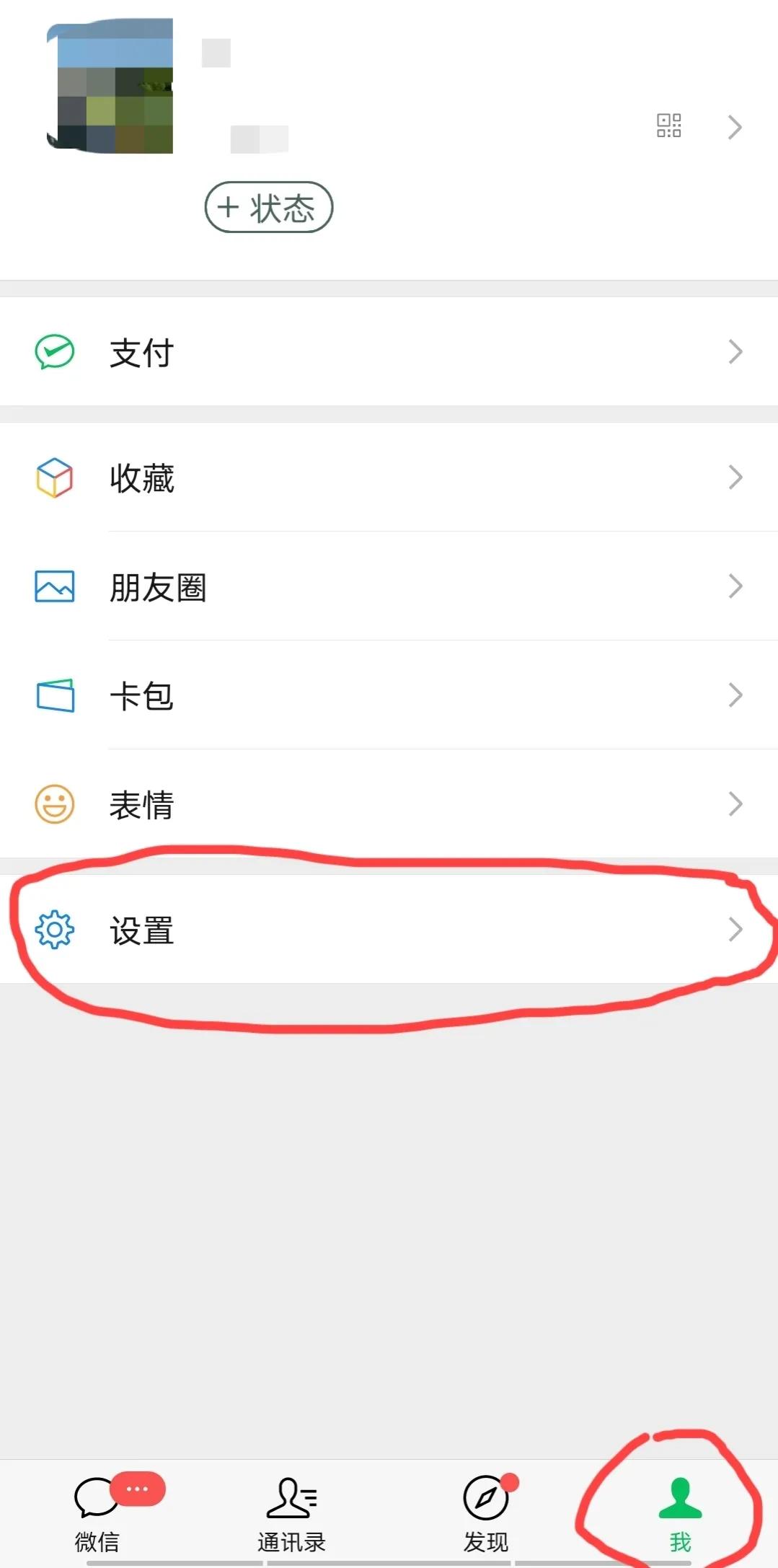Open 表情 via the smiley sticker icon
This screenshot has height=1568, width=778.
tap(55, 803)
